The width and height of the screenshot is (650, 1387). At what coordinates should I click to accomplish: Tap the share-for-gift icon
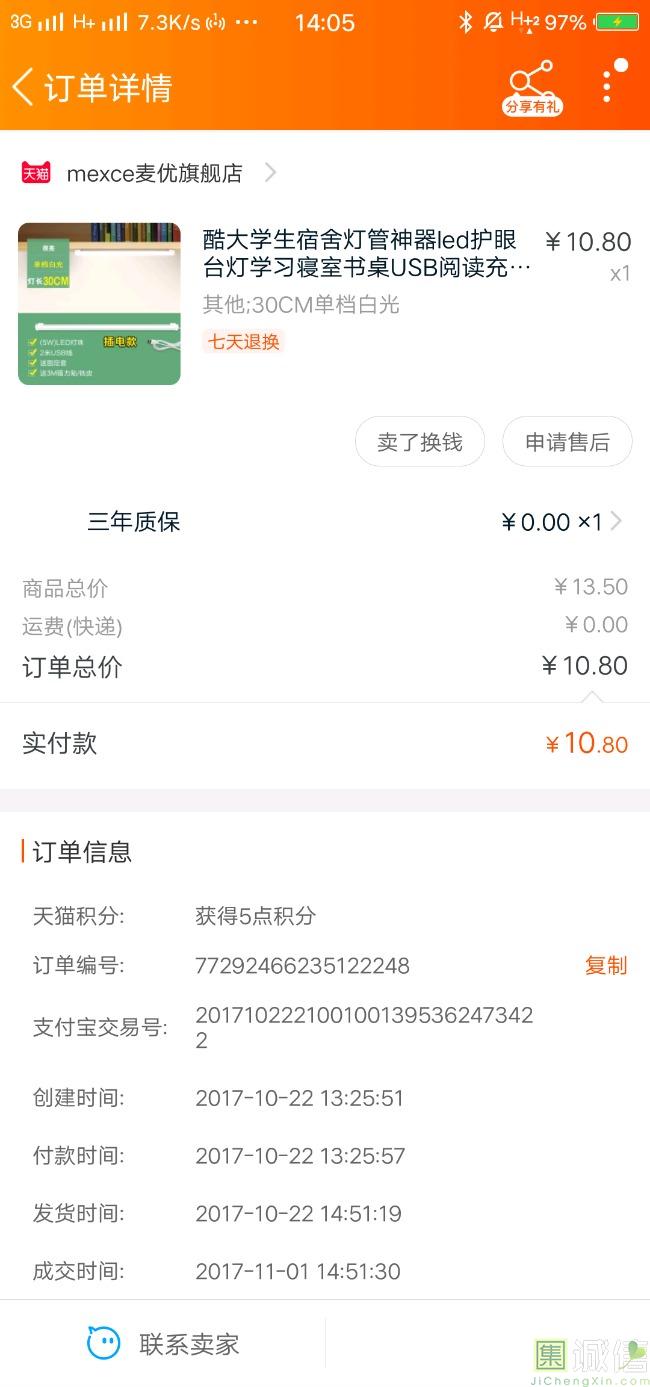tap(531, 87)
